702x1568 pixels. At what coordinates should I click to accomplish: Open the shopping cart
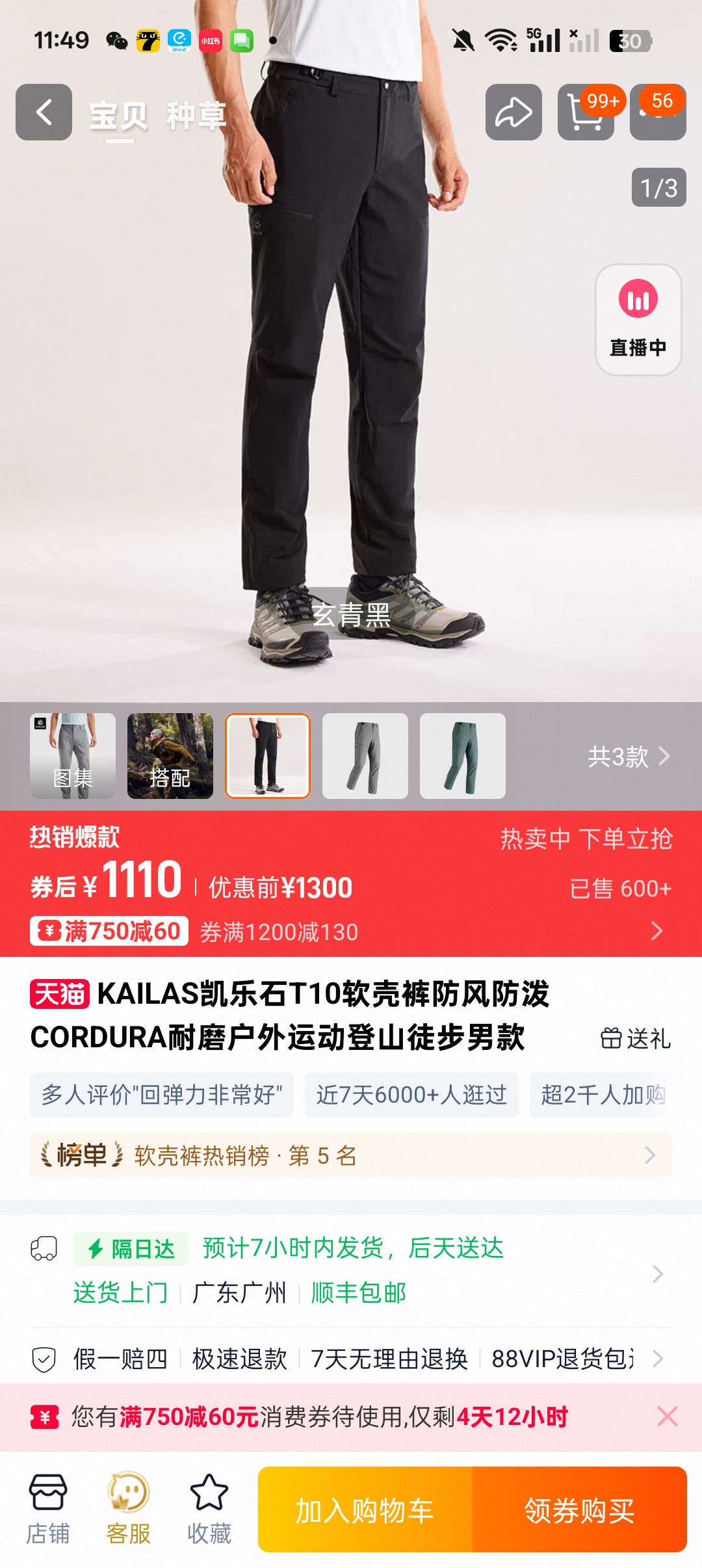coord(586,112)
